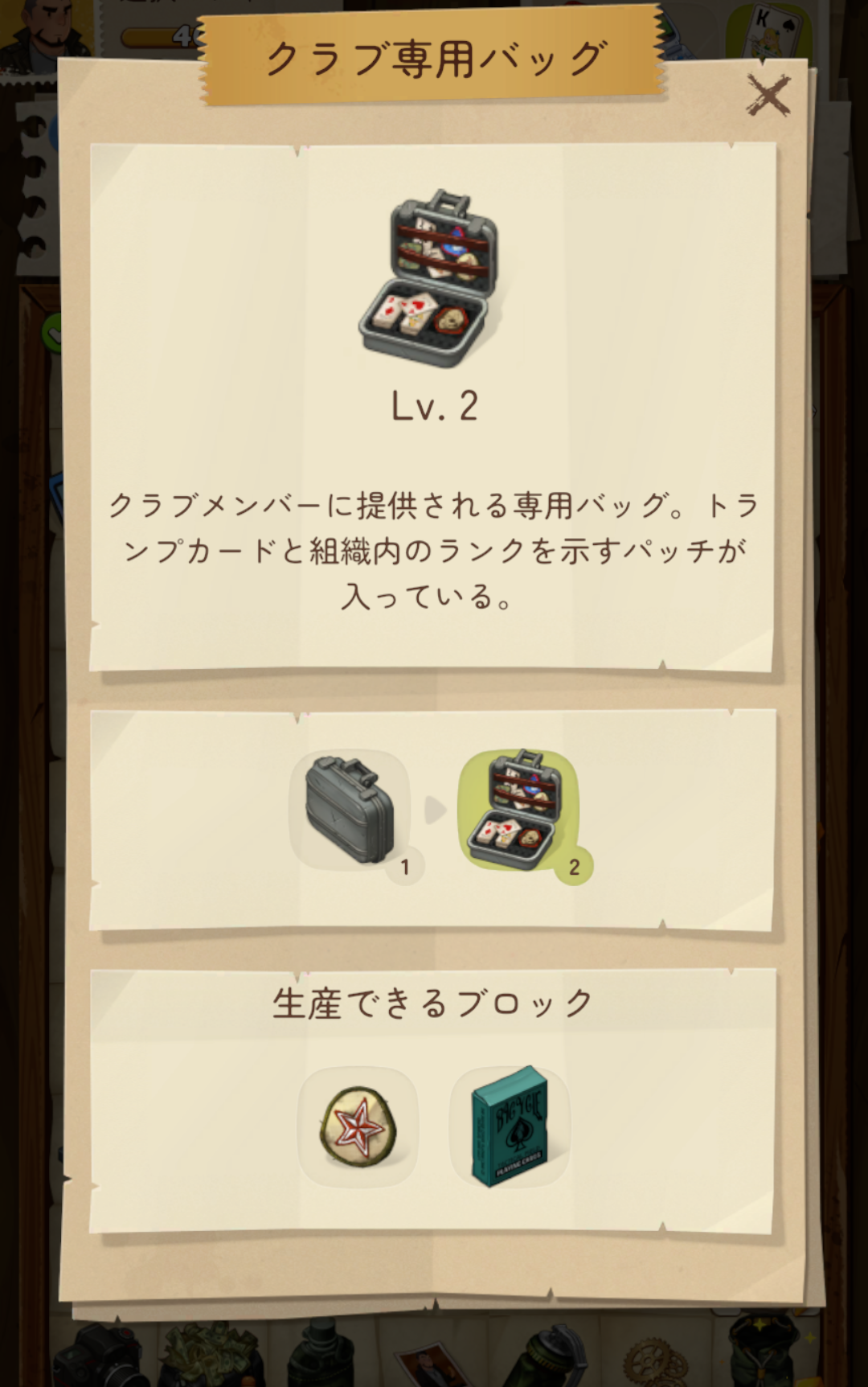
Task: Open the star patch block item
Action: tap(358, 1127)
